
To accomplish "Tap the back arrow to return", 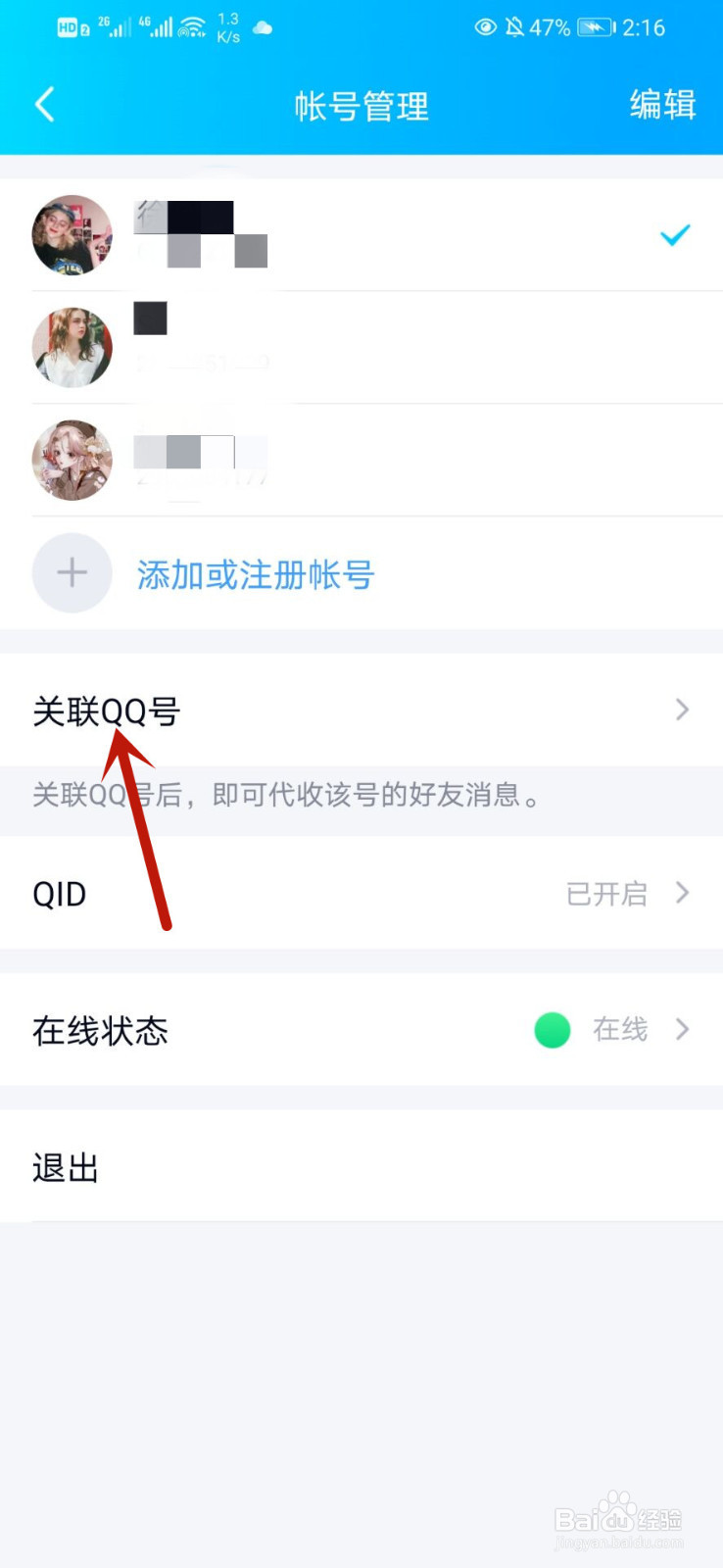I will 43,104.
